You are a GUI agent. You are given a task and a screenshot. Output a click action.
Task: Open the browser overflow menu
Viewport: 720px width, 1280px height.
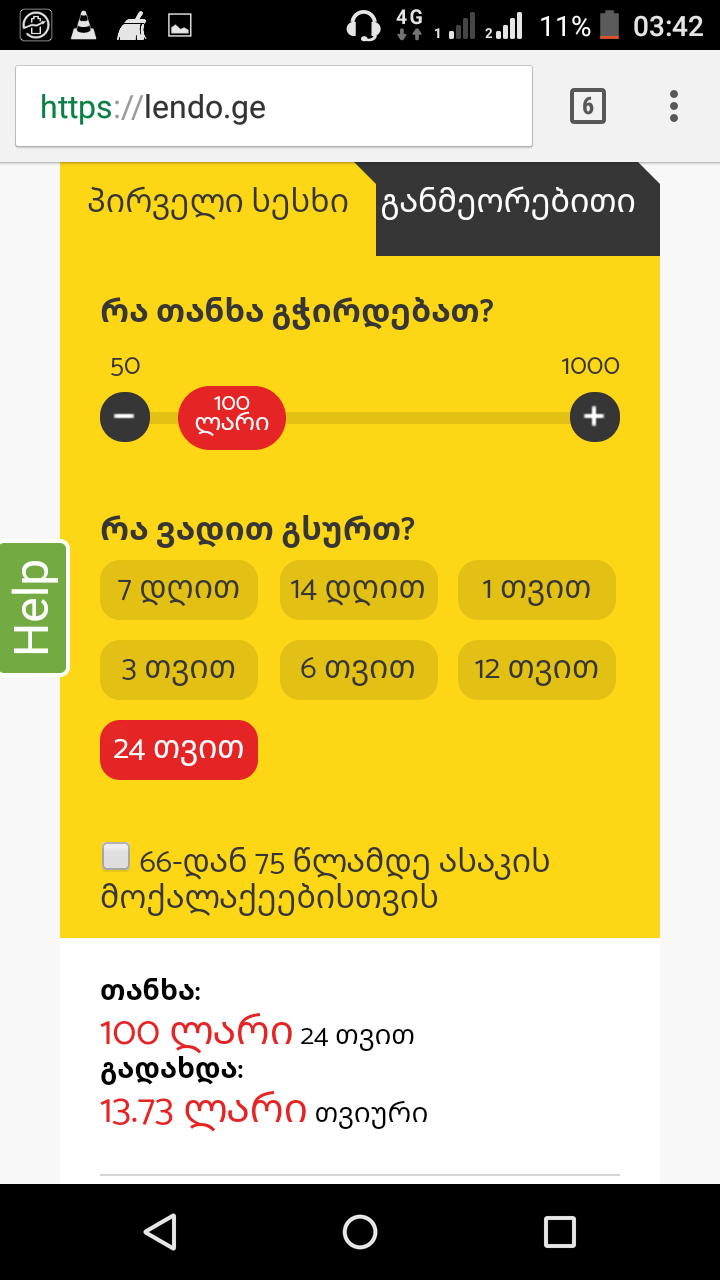point(674,106)
